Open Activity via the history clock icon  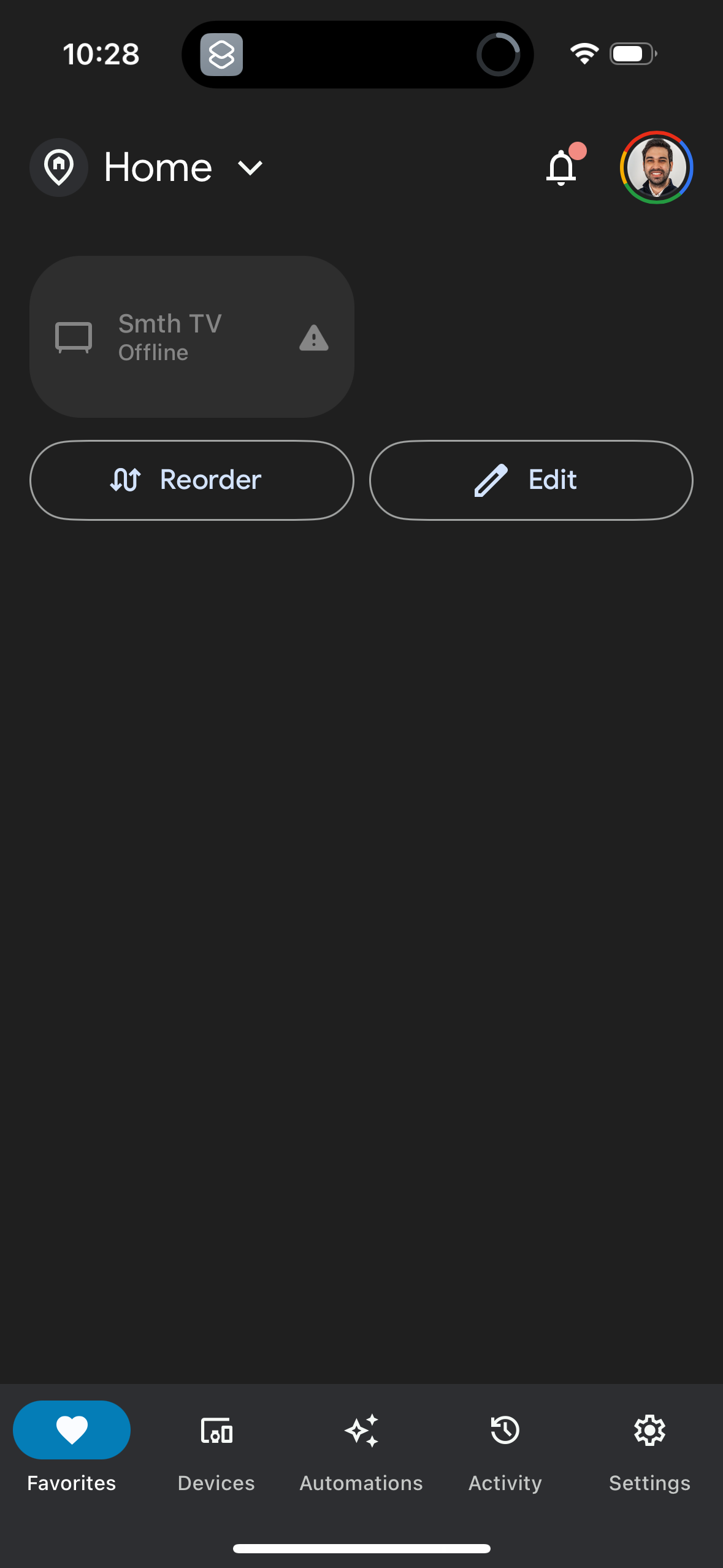pyautogui.click(x=504, y=1430)
